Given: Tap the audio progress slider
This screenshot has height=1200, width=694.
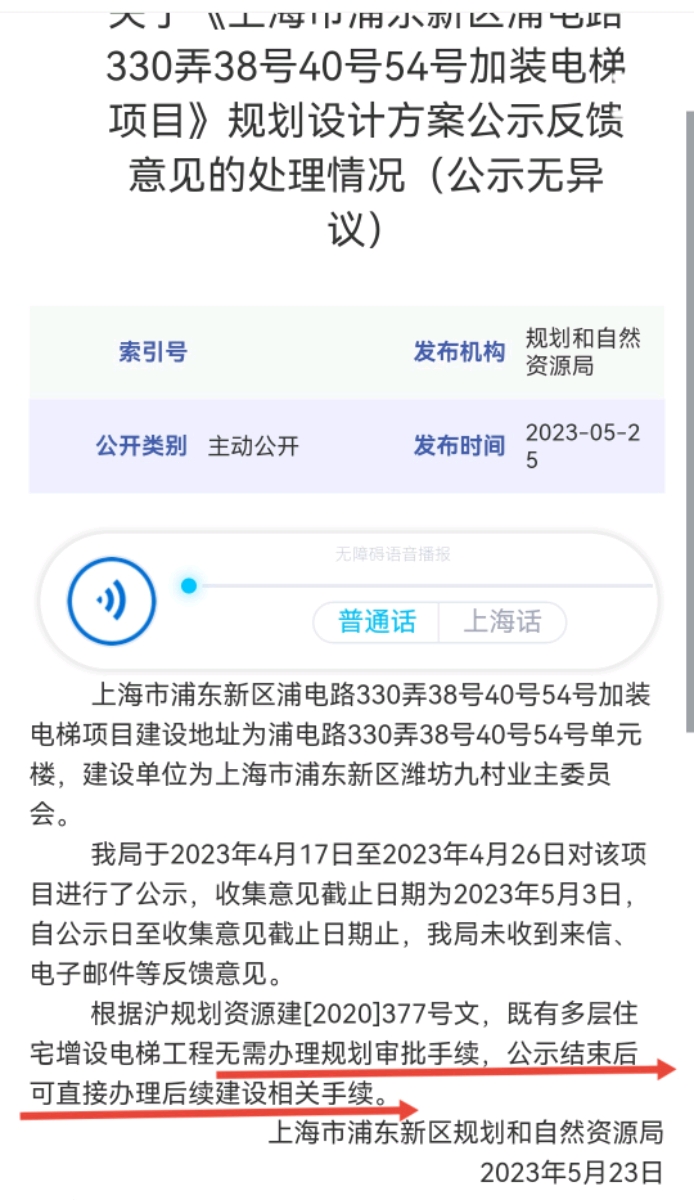Looking at the screenshot, I should 415,586.
